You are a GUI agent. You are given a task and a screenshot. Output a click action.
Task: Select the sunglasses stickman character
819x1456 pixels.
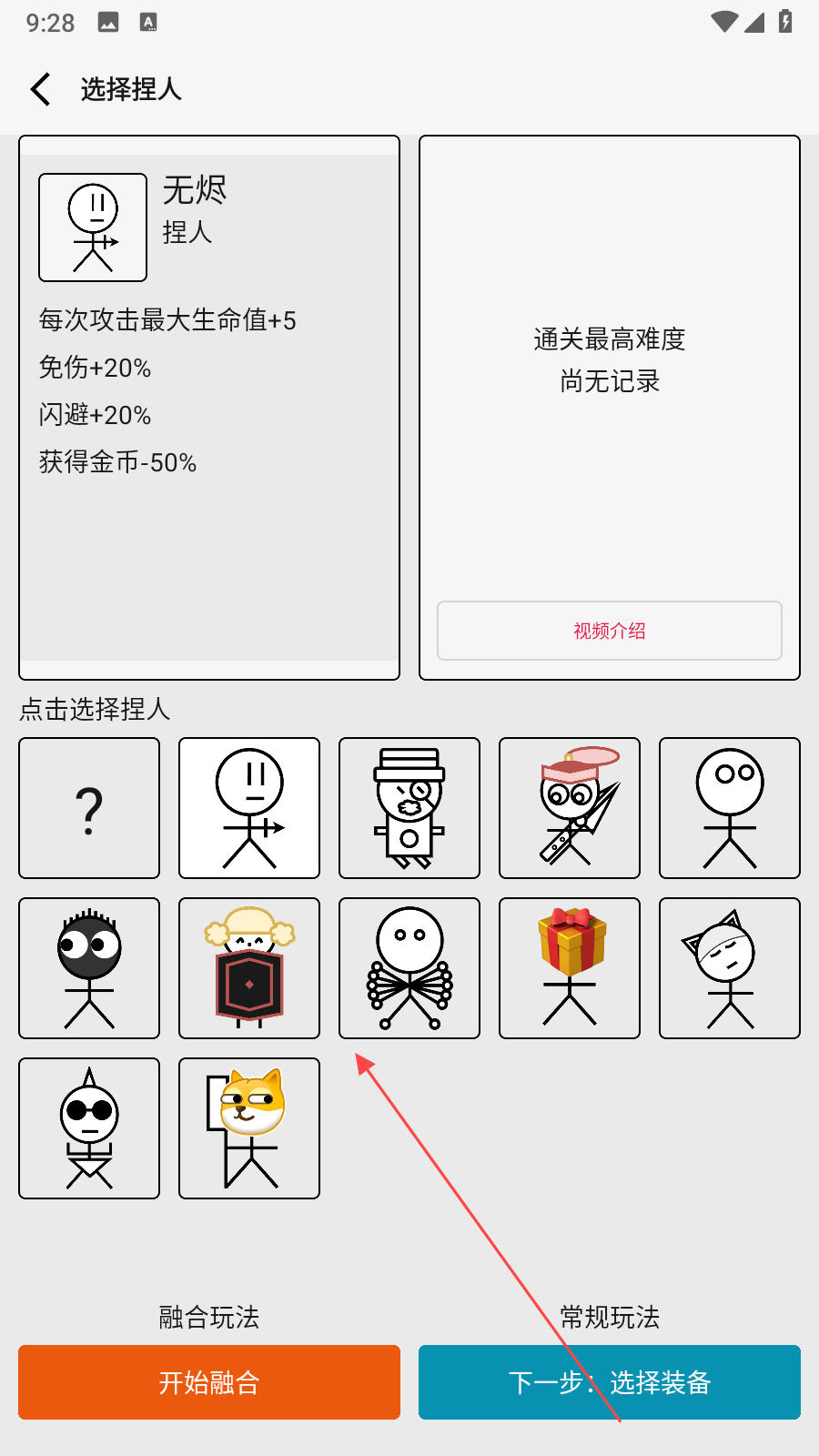pos(88,1128)
